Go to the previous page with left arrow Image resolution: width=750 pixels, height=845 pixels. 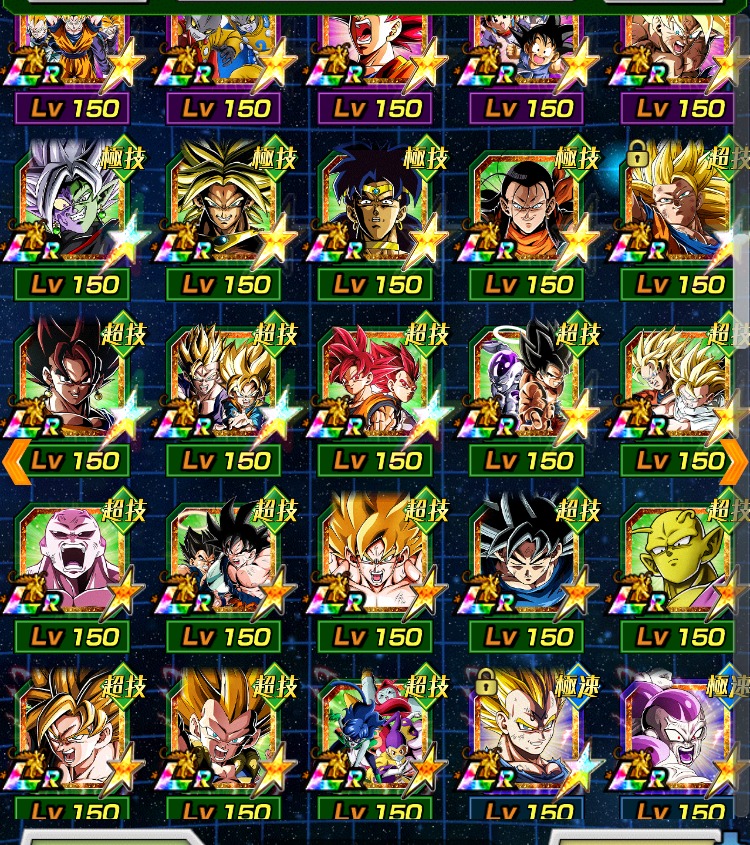[x=14, y=461]
